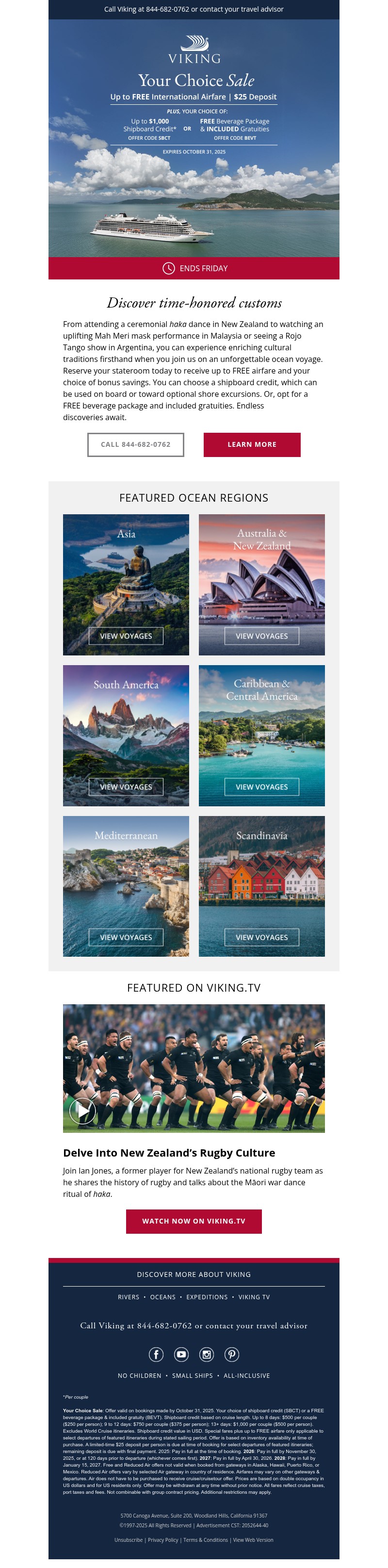View voyages for South America
This screenshot has height=1568, width=388.
pyautogui.click(x=126, y=786)
